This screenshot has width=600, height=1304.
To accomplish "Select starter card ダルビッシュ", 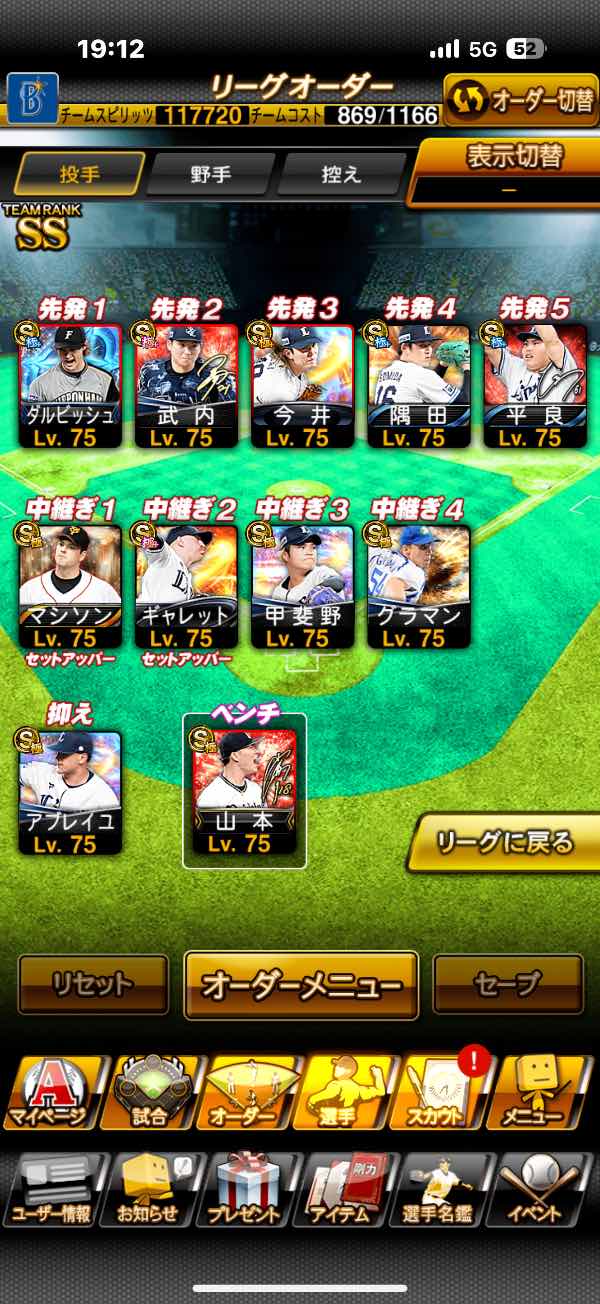I will pos(70,385).
